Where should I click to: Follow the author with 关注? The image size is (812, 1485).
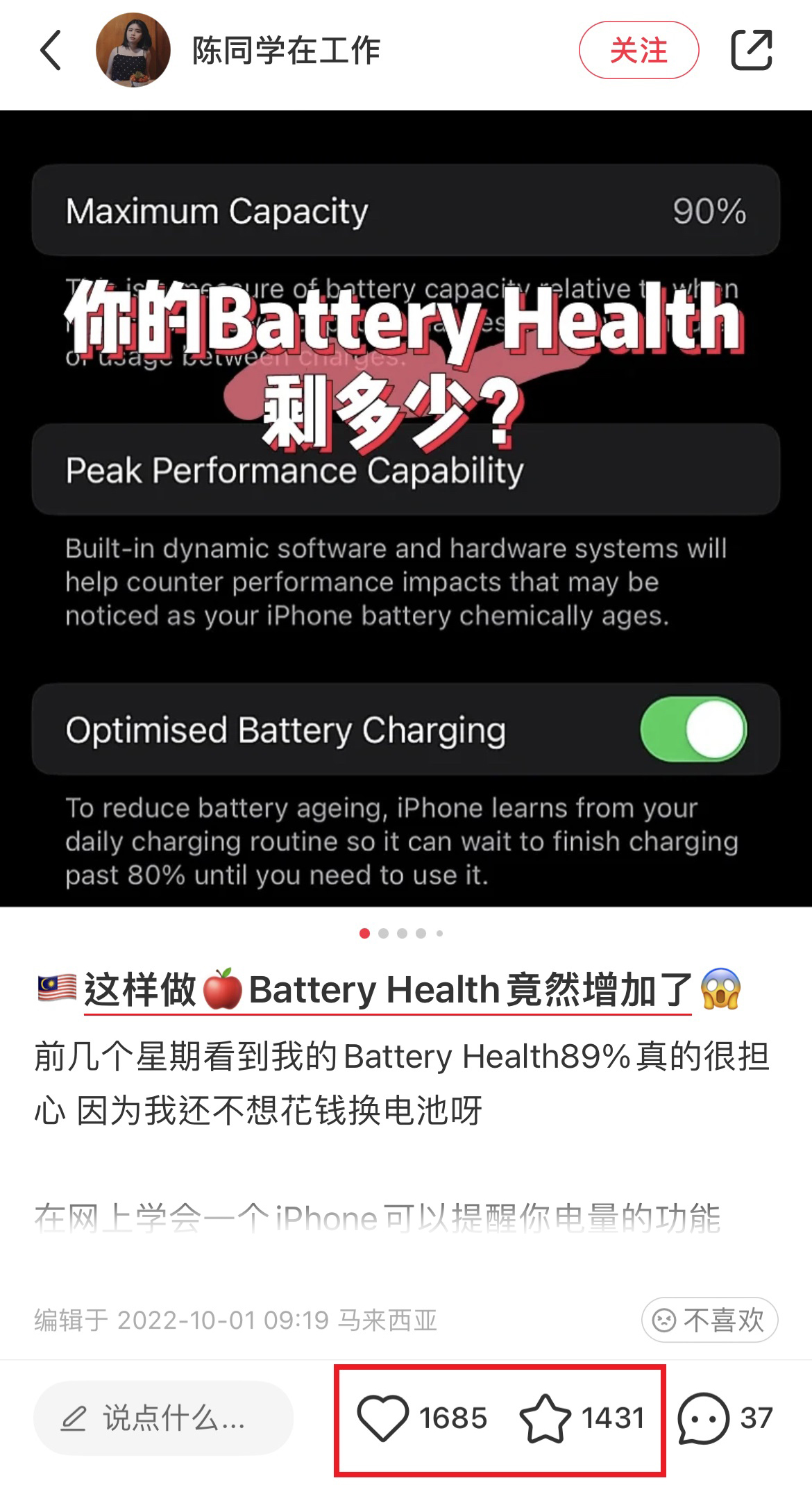(638, 50)
